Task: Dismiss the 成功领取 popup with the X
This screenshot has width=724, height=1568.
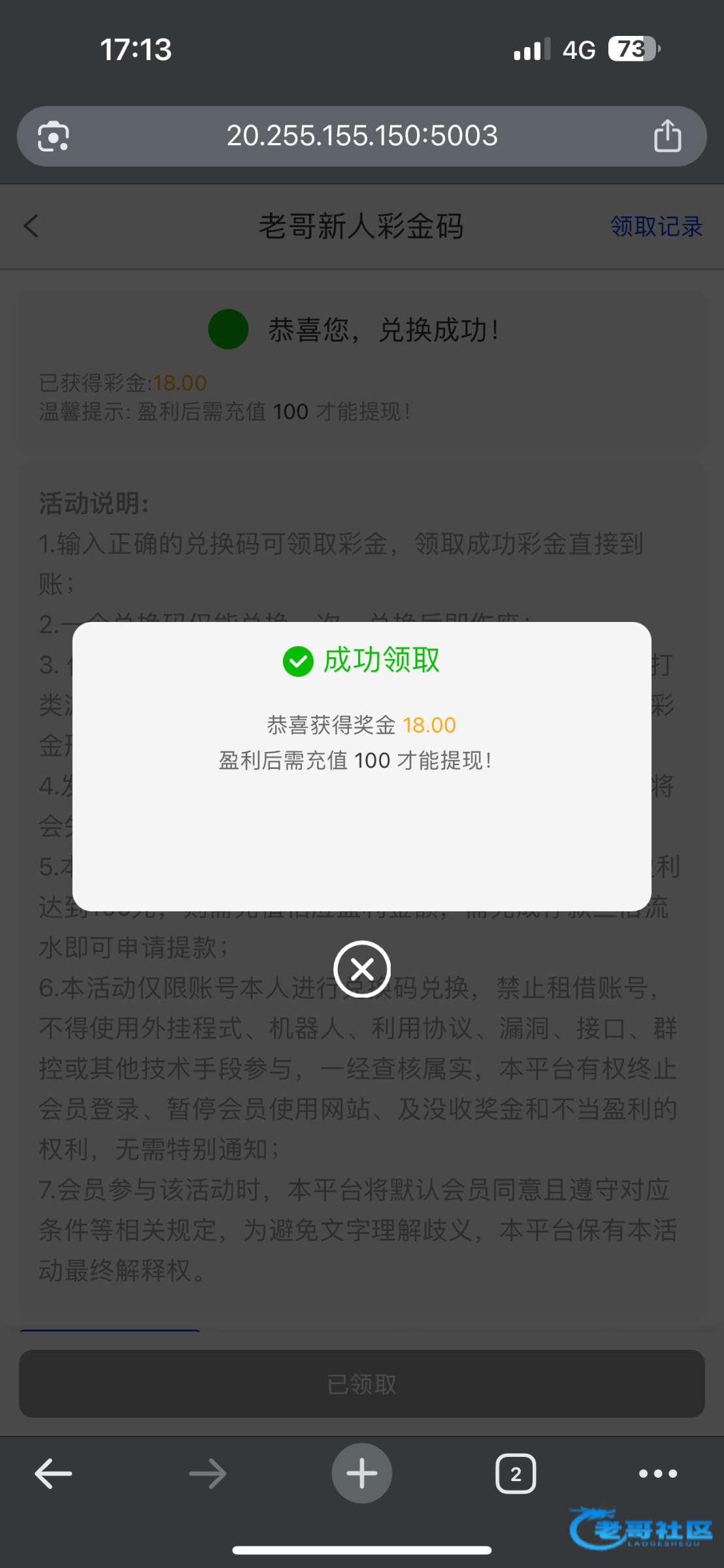Action: [x=362, y=969]
